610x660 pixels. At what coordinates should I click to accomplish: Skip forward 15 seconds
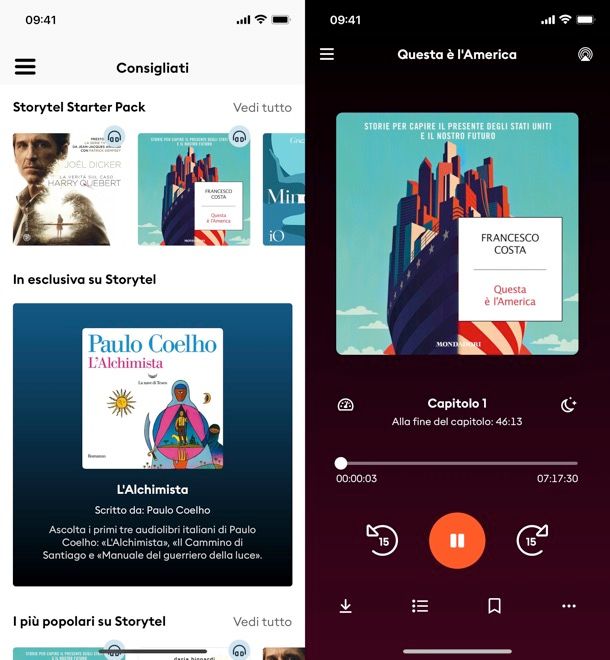click(532, 540)
